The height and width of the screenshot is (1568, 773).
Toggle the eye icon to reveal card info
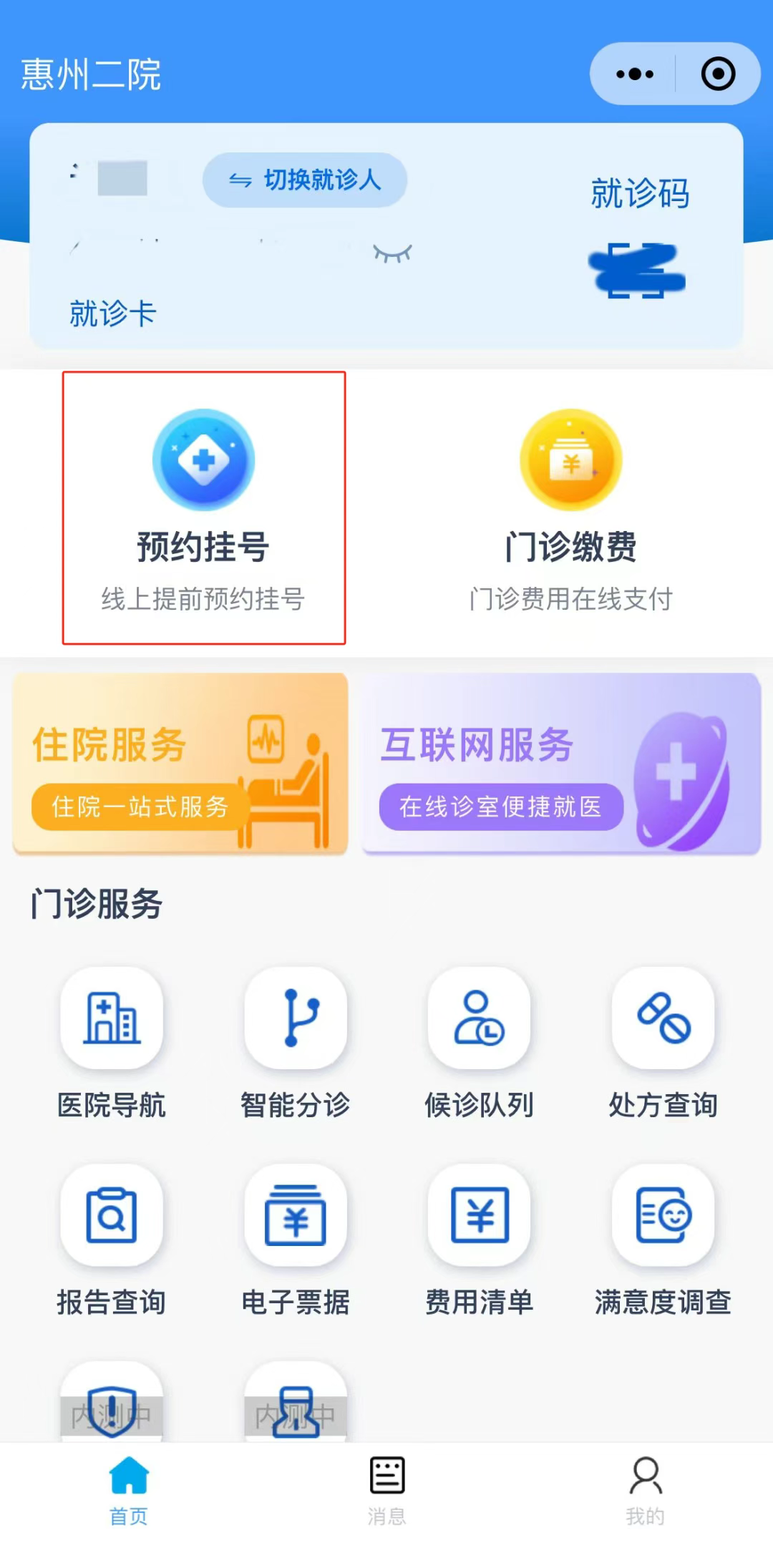pos(392,254)
